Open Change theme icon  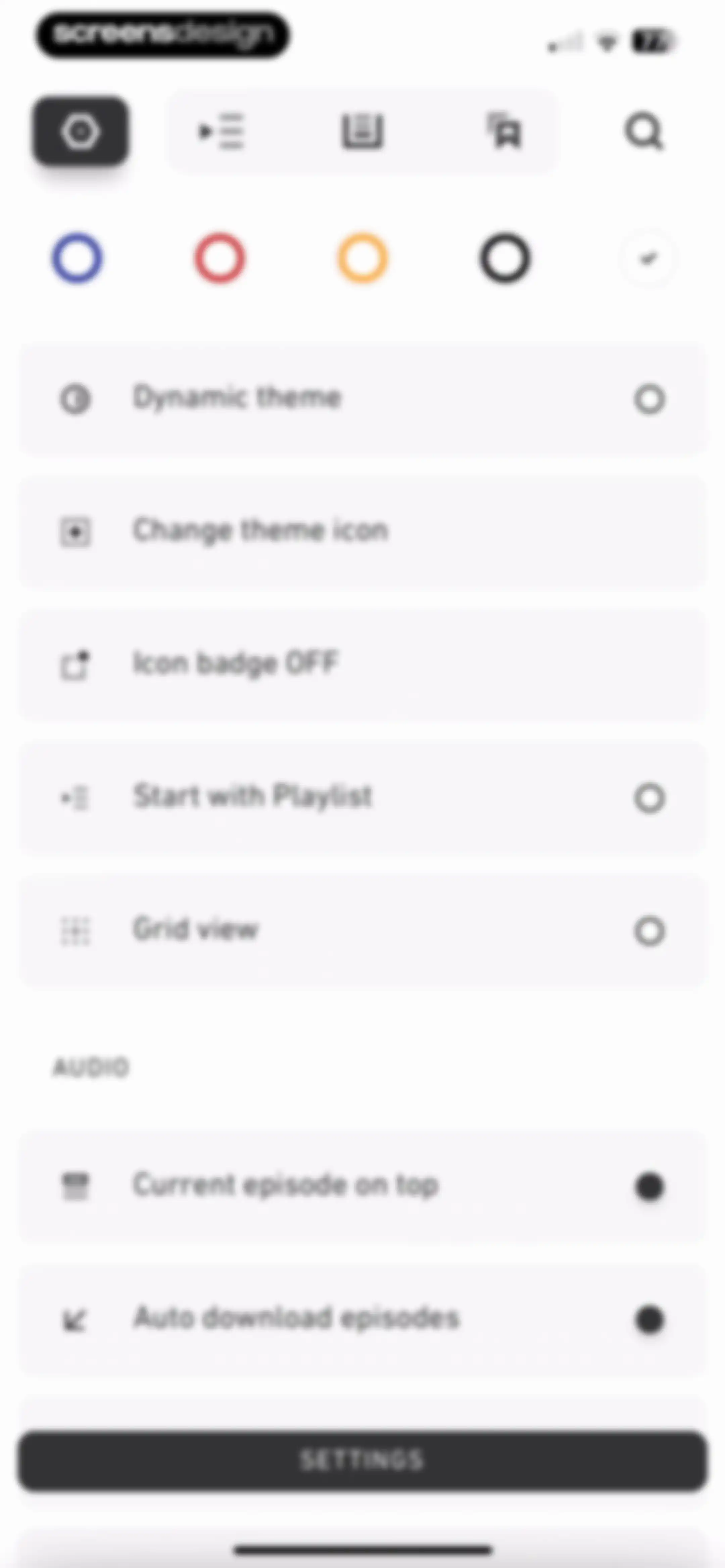363,532
